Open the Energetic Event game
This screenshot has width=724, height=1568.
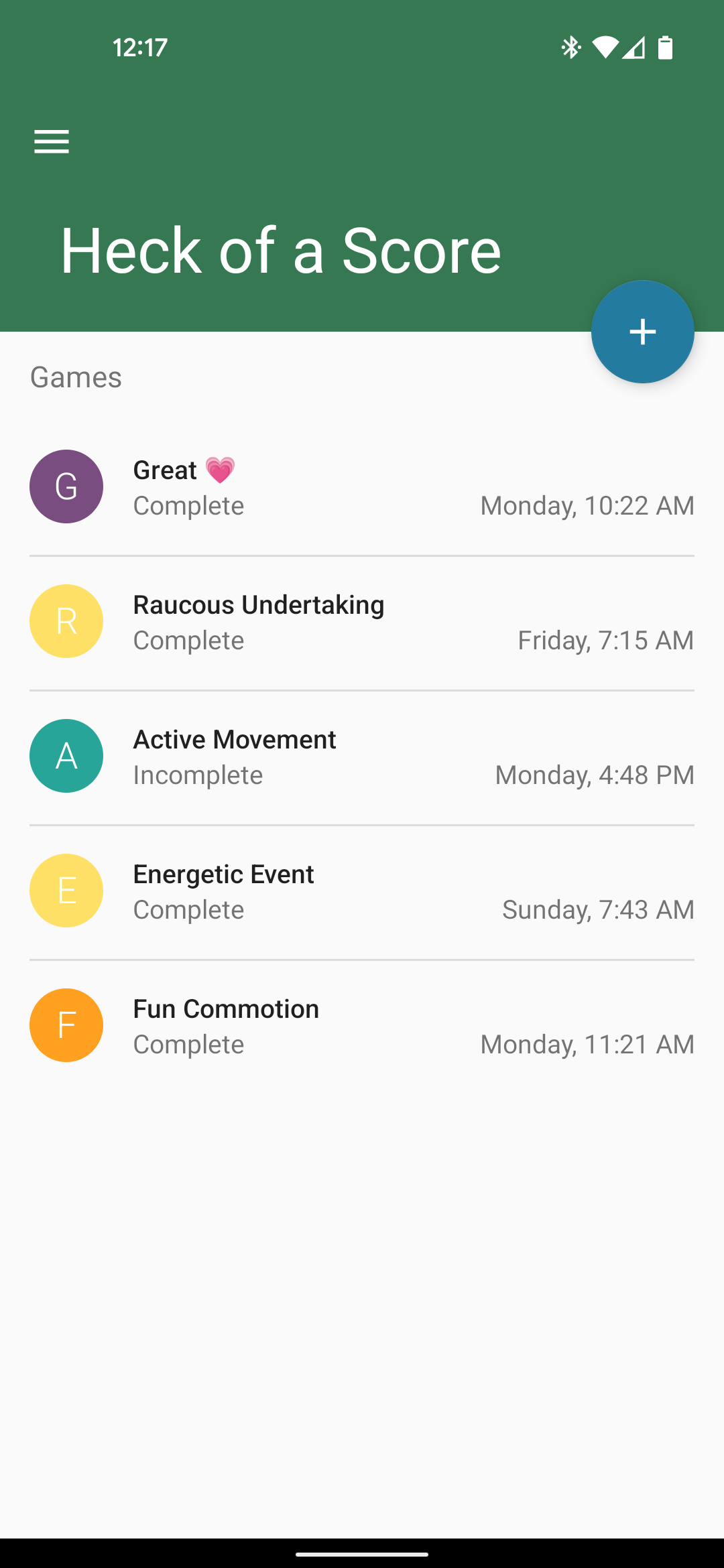tap(362, 891)
